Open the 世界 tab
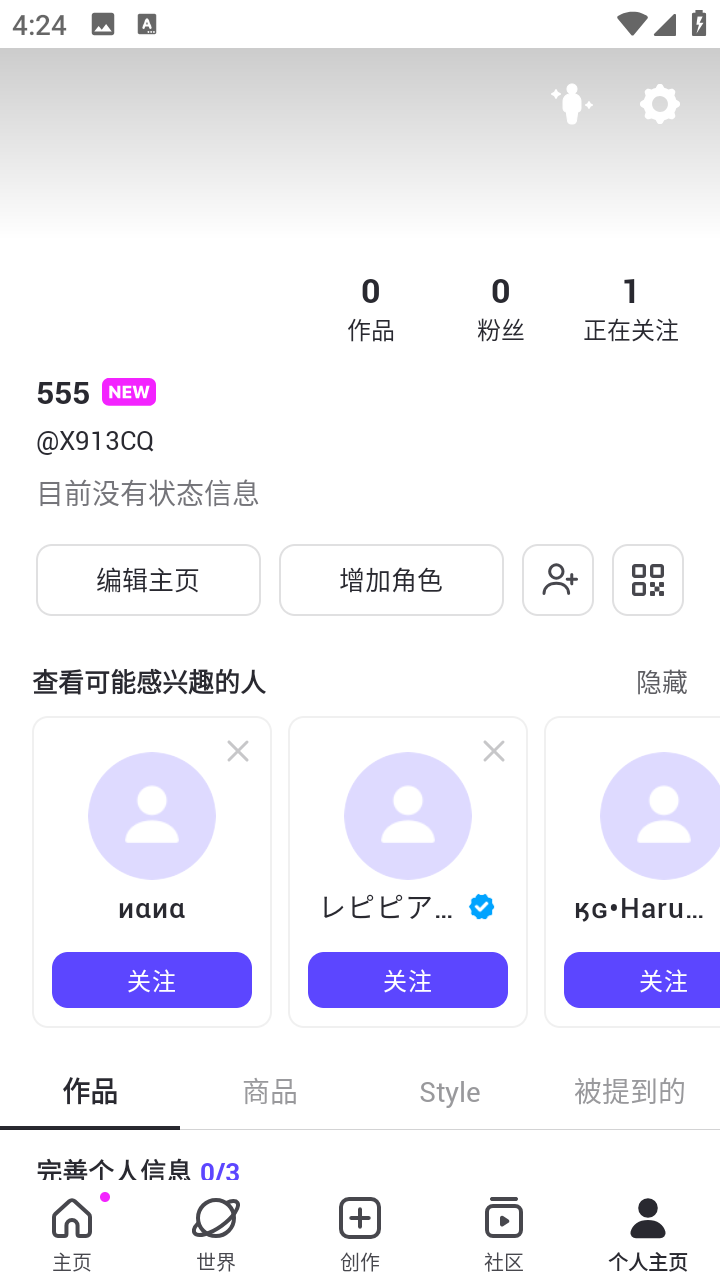The image size is (720, 1280). tap(216, 1232)
